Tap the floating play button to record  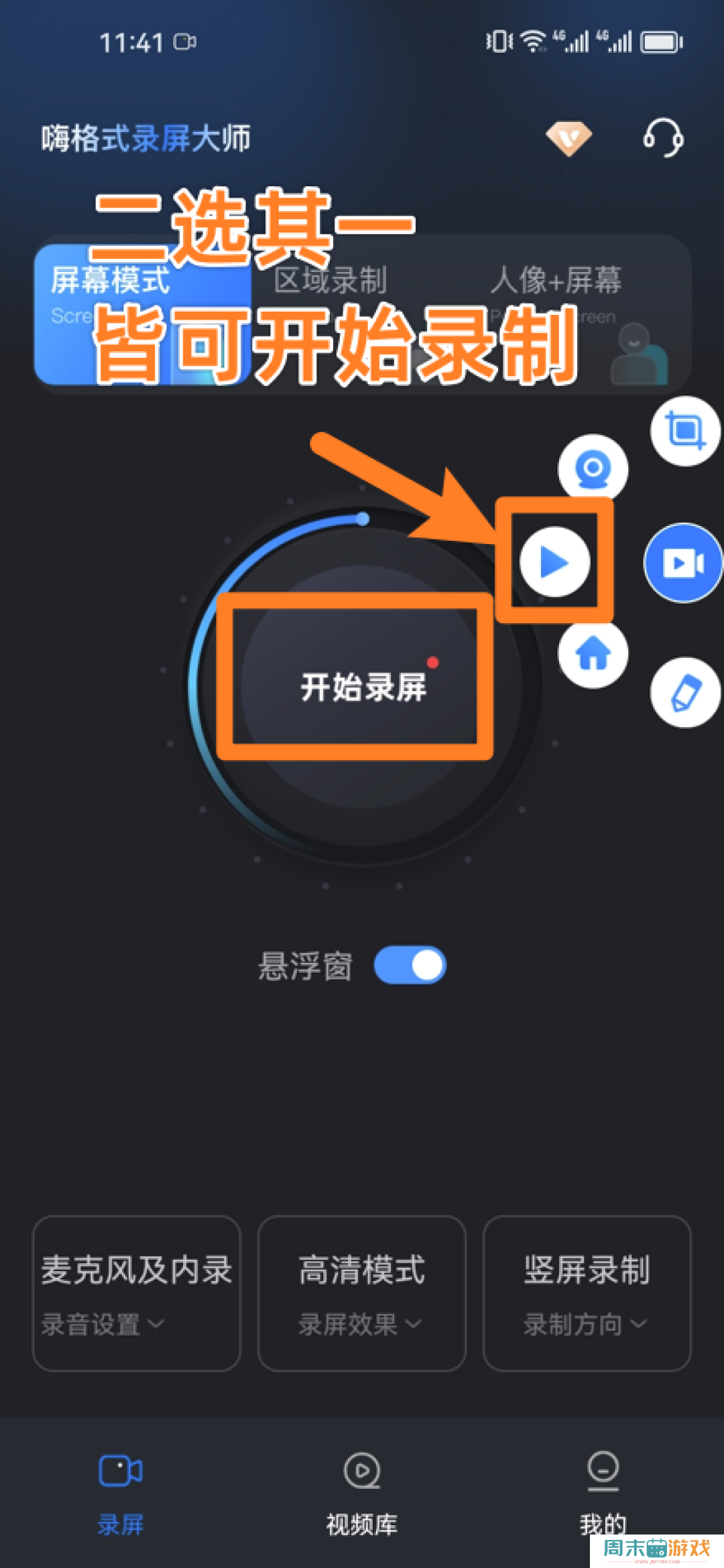pos(554,562)
